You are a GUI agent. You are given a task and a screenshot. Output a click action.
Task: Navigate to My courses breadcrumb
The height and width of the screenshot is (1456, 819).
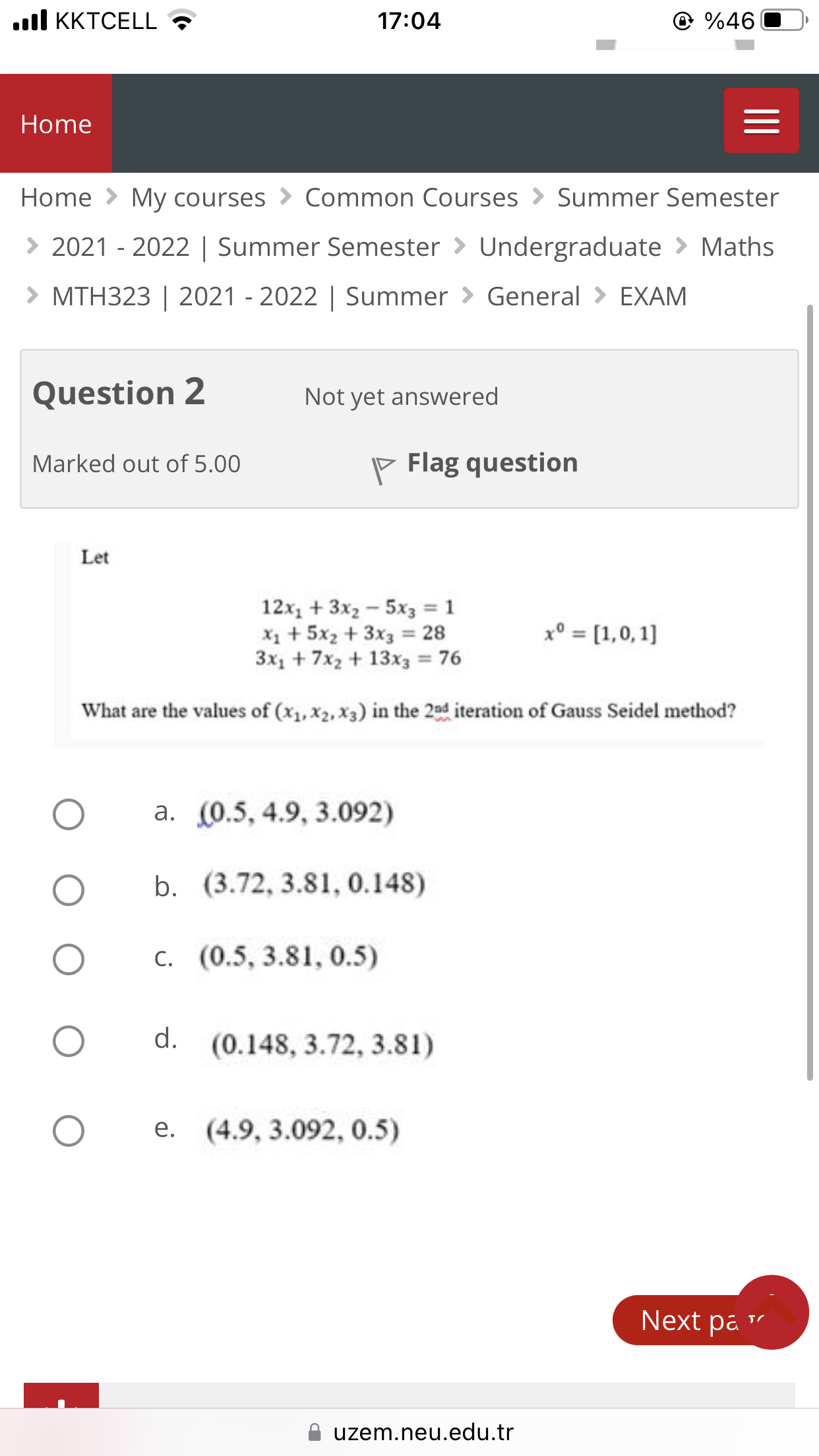(x=197, y=197)
